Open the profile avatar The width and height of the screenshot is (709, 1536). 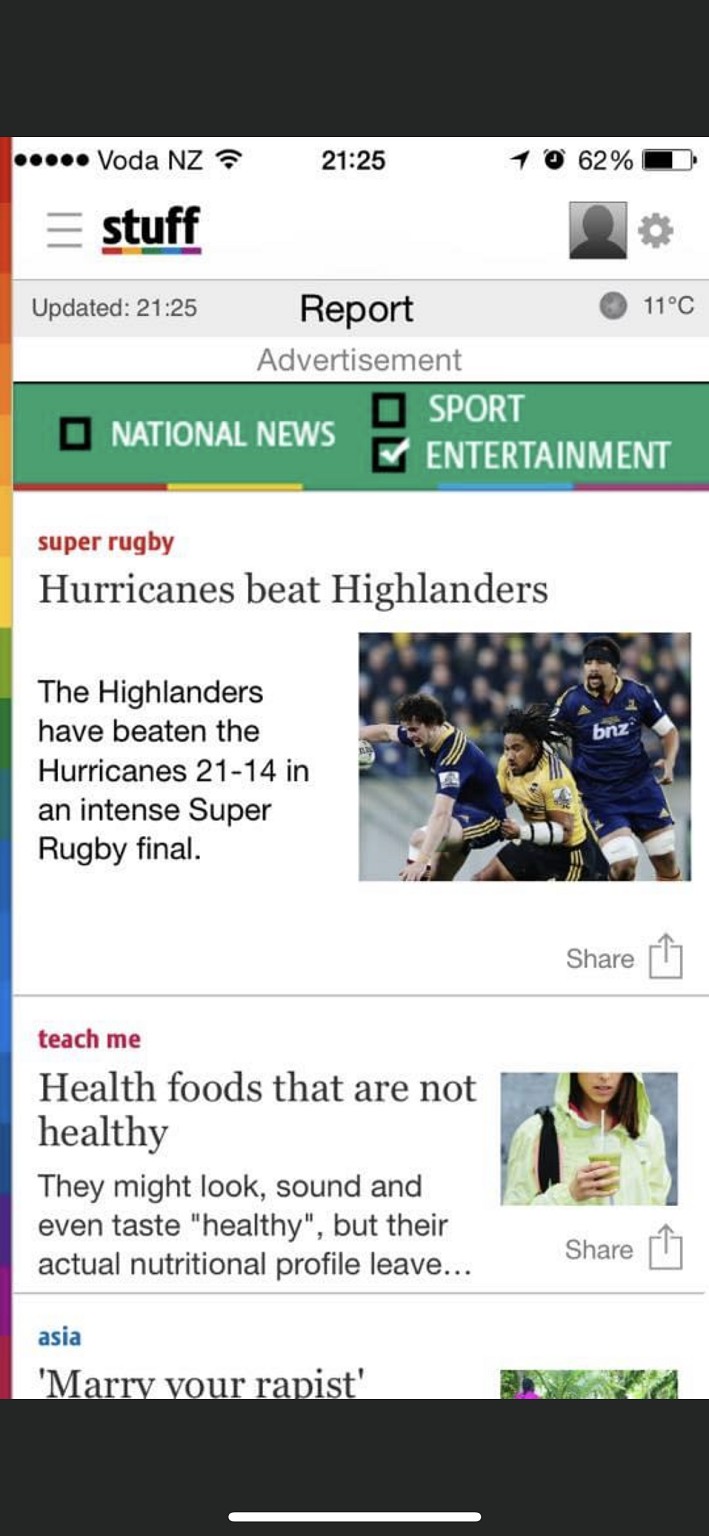coord(597,230)
